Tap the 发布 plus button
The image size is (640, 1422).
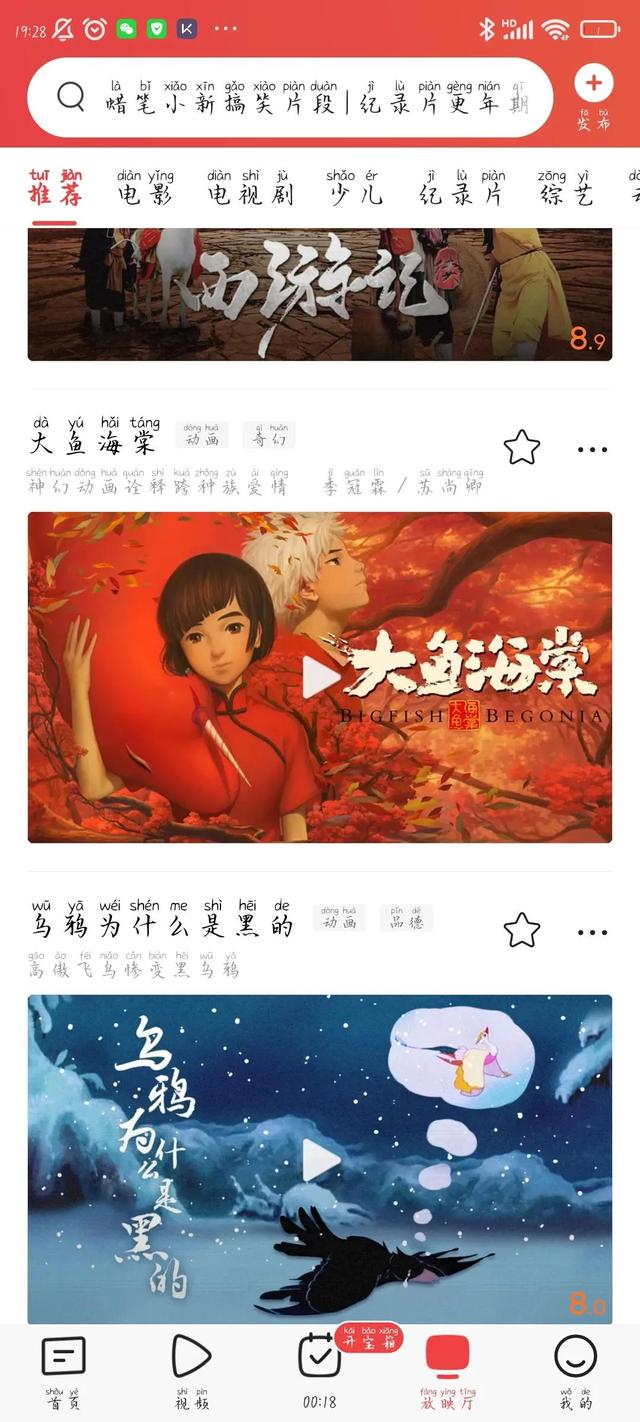point(594,97)
